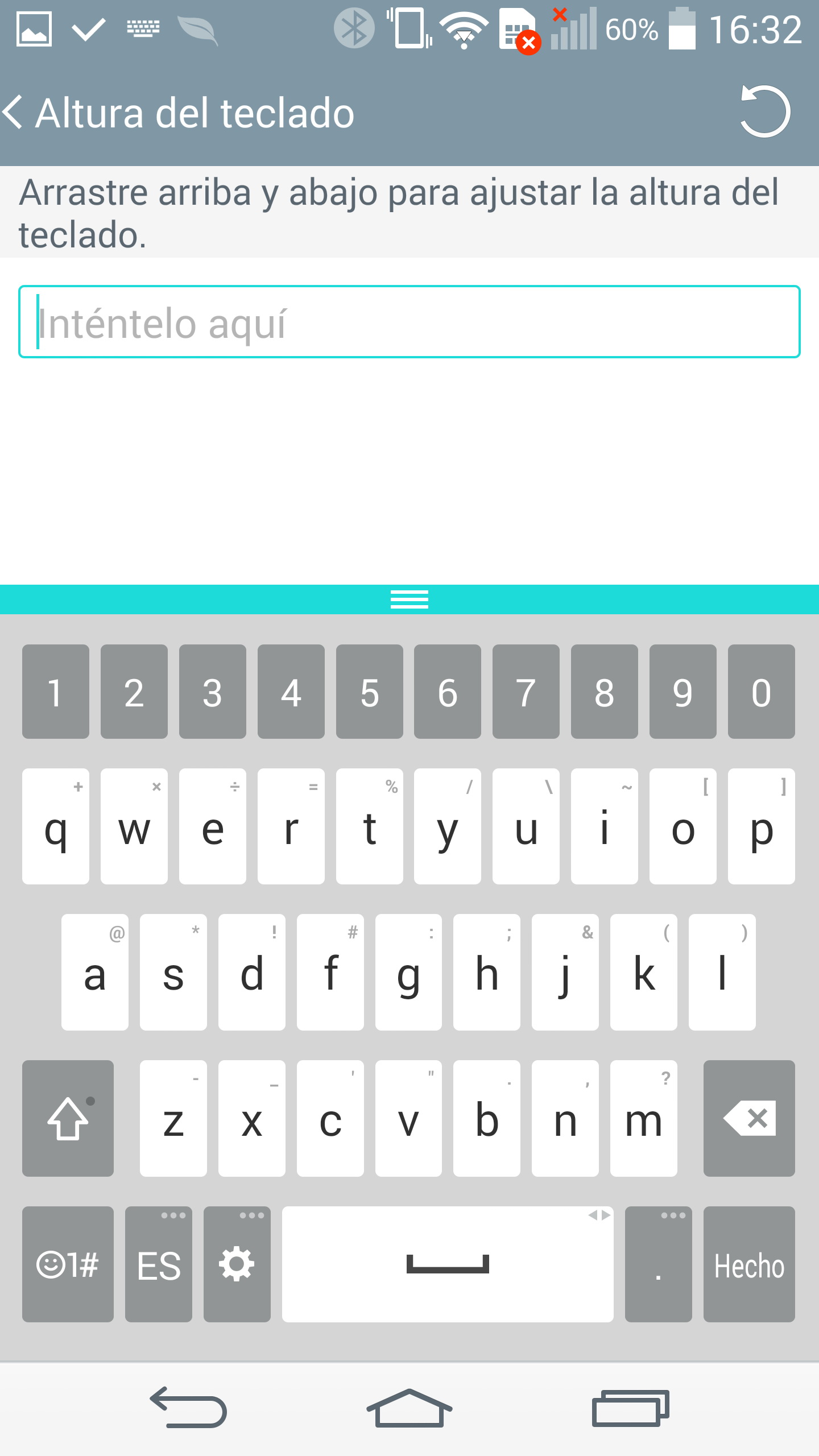Open recent apps from navigation bar
The height and width of the screenshot is (1456, 819).
630,1408
